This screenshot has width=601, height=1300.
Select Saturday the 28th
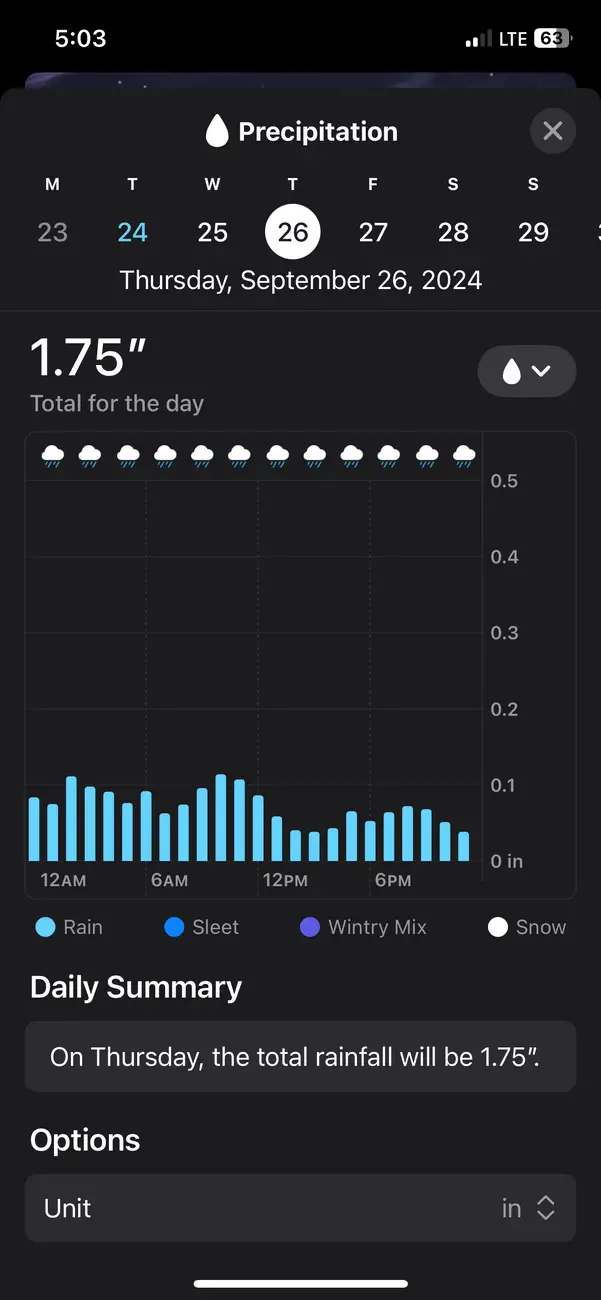[453, 232]
